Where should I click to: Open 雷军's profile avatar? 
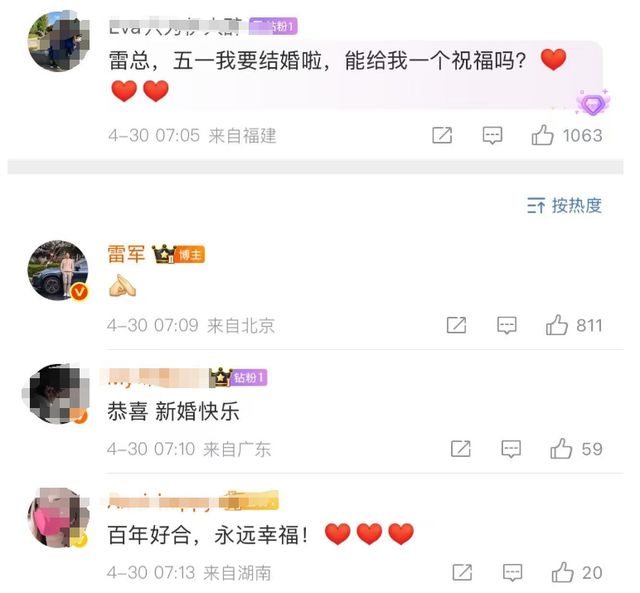click(58, 270)
